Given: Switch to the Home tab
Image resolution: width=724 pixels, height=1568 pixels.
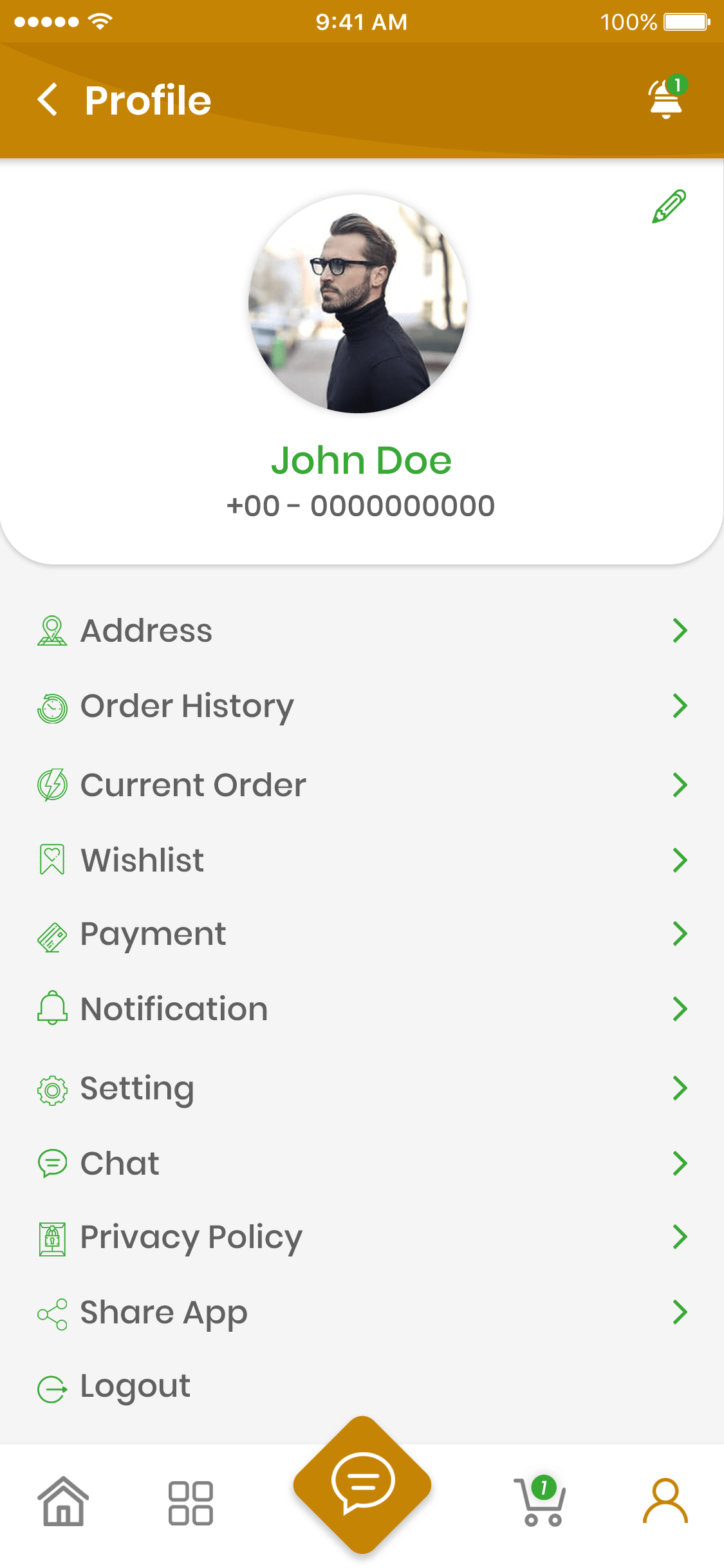Looking at the screenshot, I should [x=63, y=1501].
